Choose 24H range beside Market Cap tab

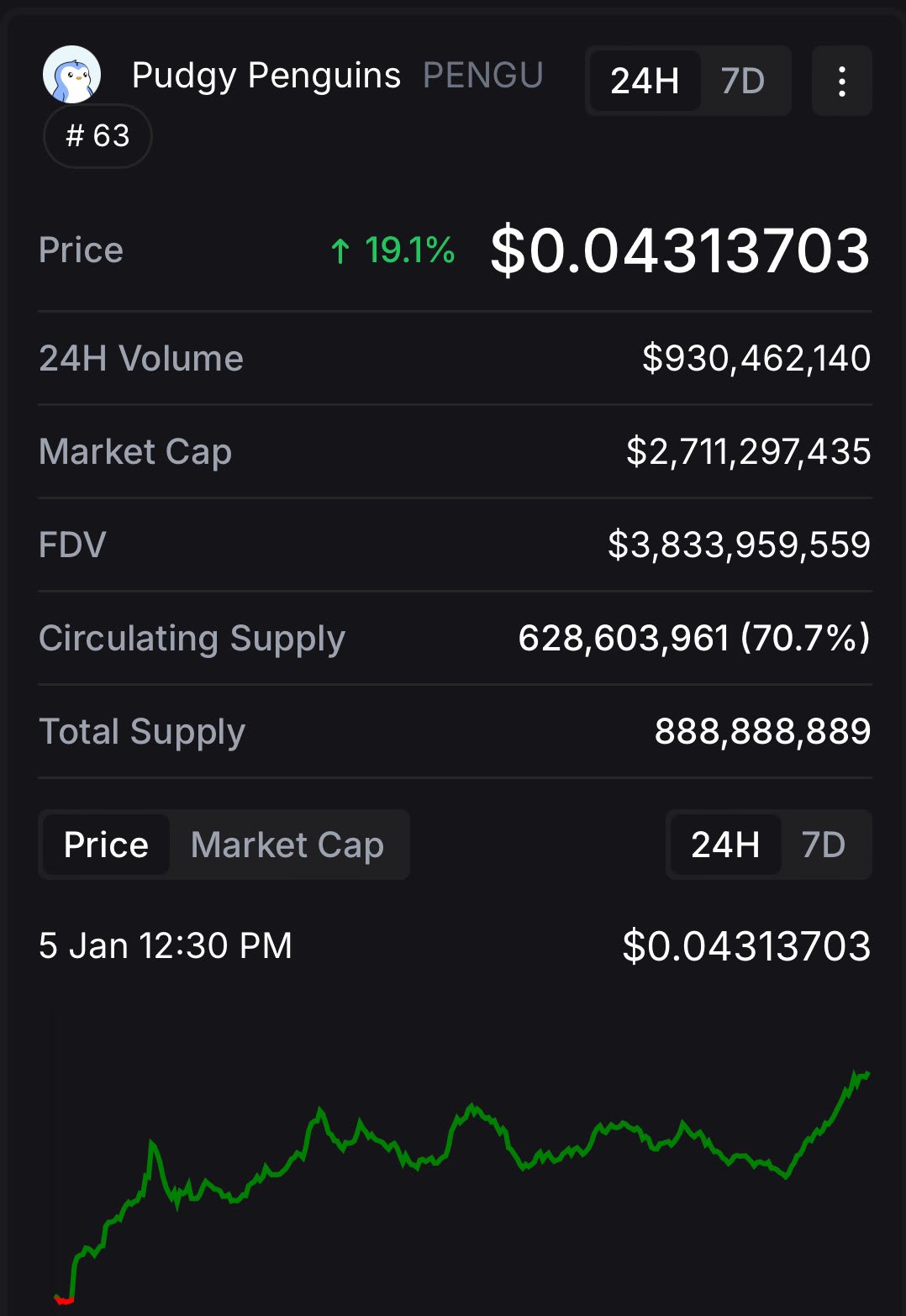tap(725, 845)
